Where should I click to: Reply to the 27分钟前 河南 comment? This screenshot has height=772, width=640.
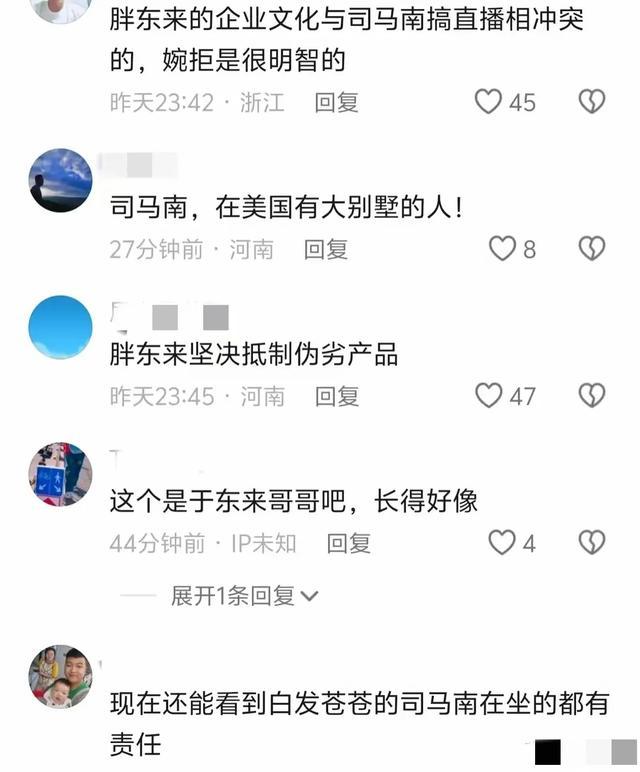[326, 249]
